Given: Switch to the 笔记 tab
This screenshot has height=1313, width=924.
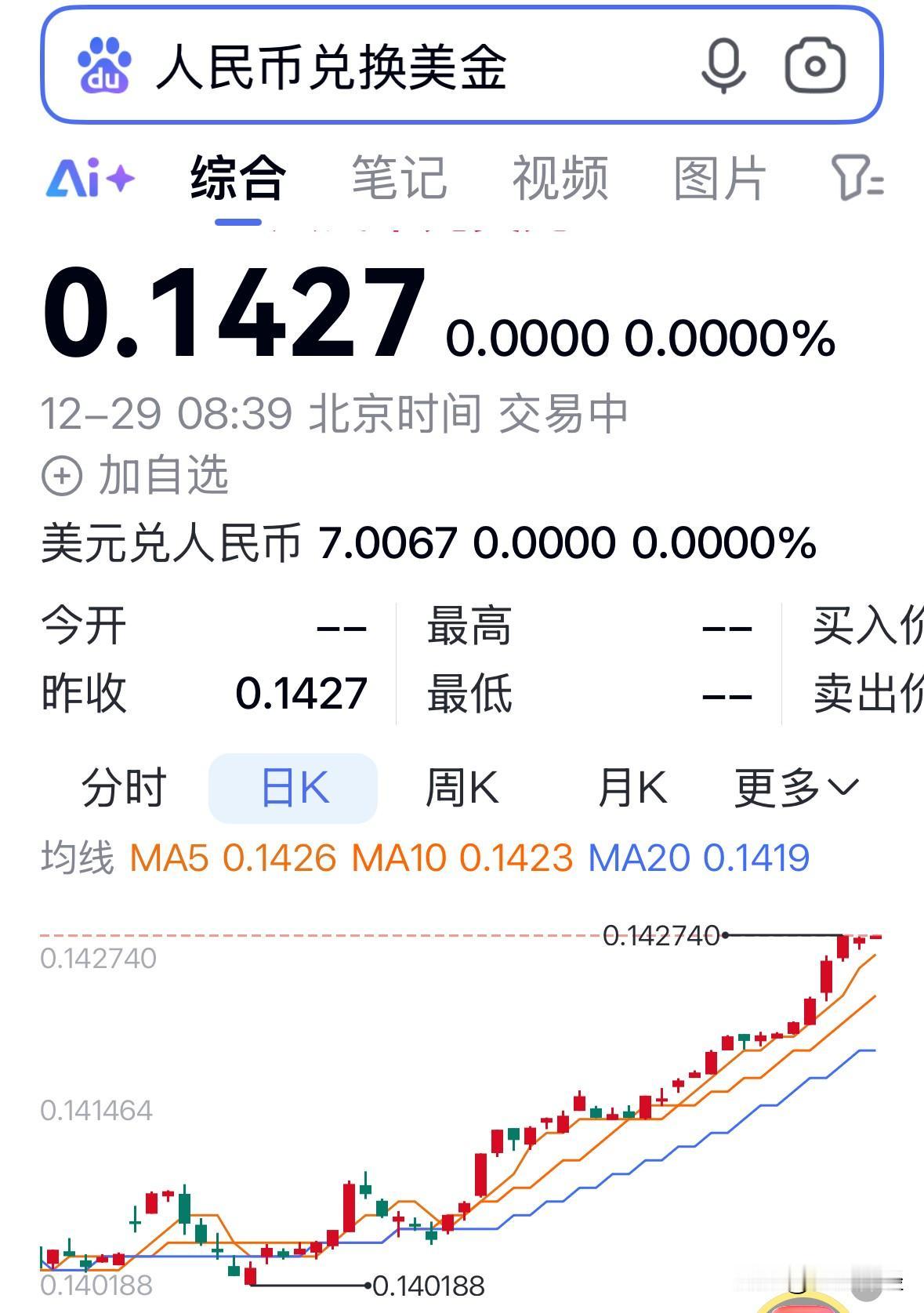Looking at the screenshot, I should (400, 179).
